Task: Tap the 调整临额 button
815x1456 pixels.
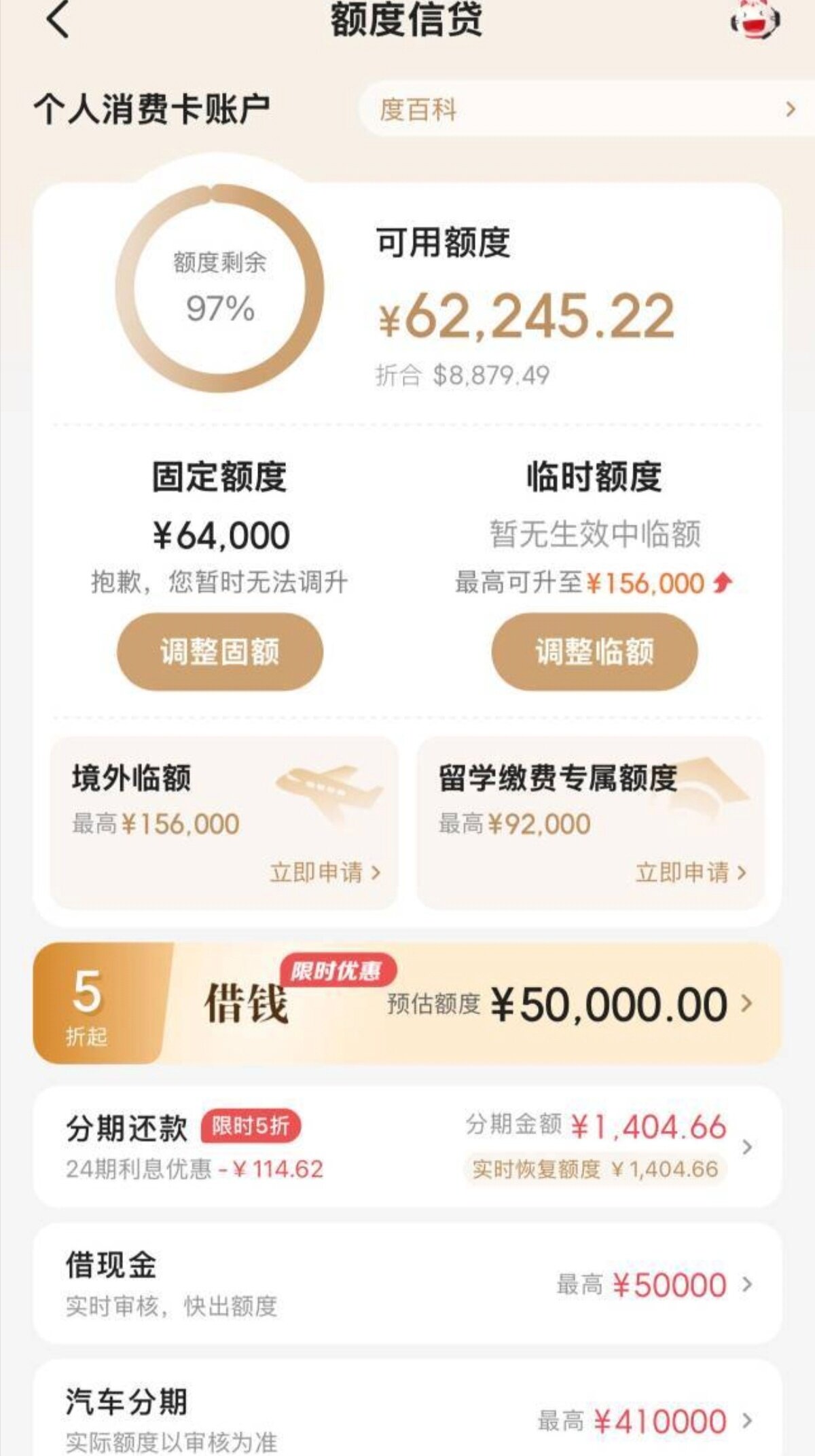Action: pos(594,652)
